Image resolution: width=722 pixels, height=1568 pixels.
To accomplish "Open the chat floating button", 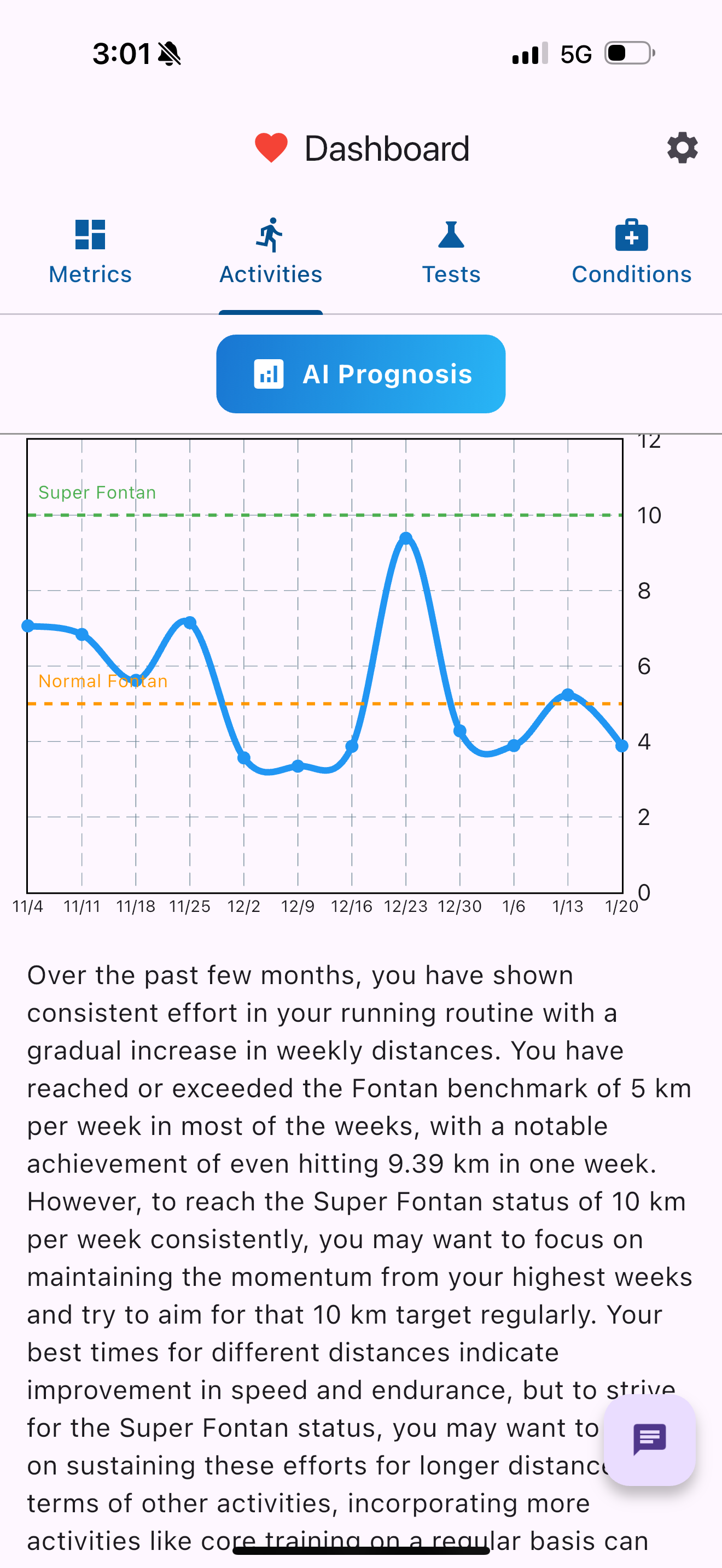I will (x=649, y=1440).
